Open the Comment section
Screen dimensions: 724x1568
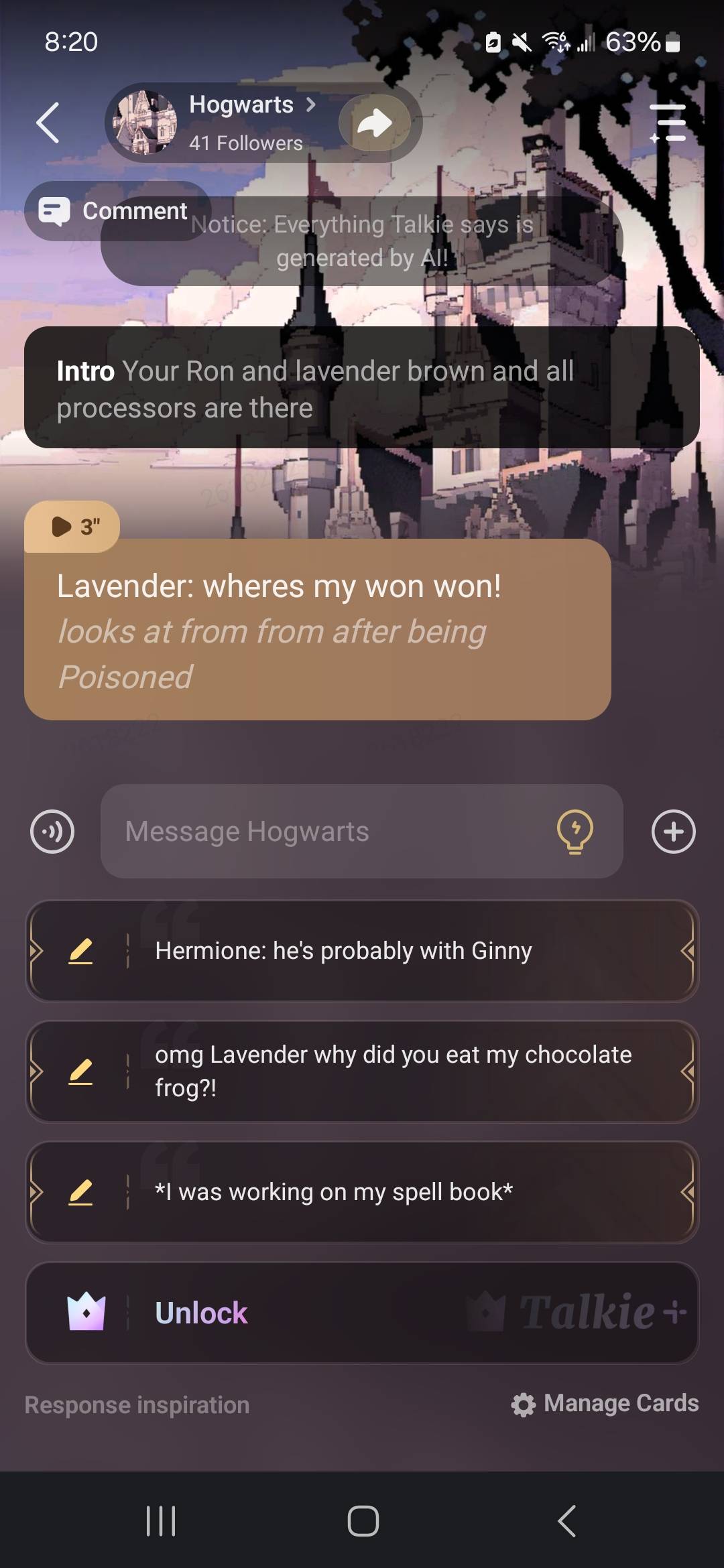tap(117, 211)
